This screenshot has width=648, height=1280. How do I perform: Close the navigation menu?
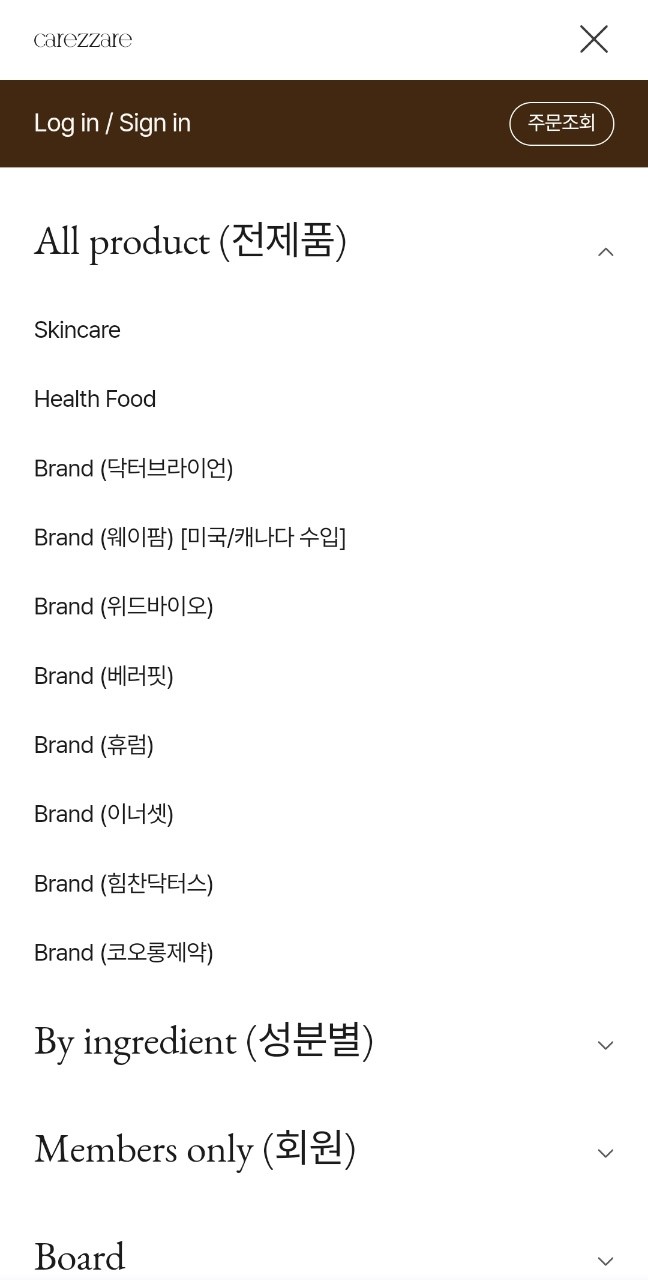click(x=594, y=39)
